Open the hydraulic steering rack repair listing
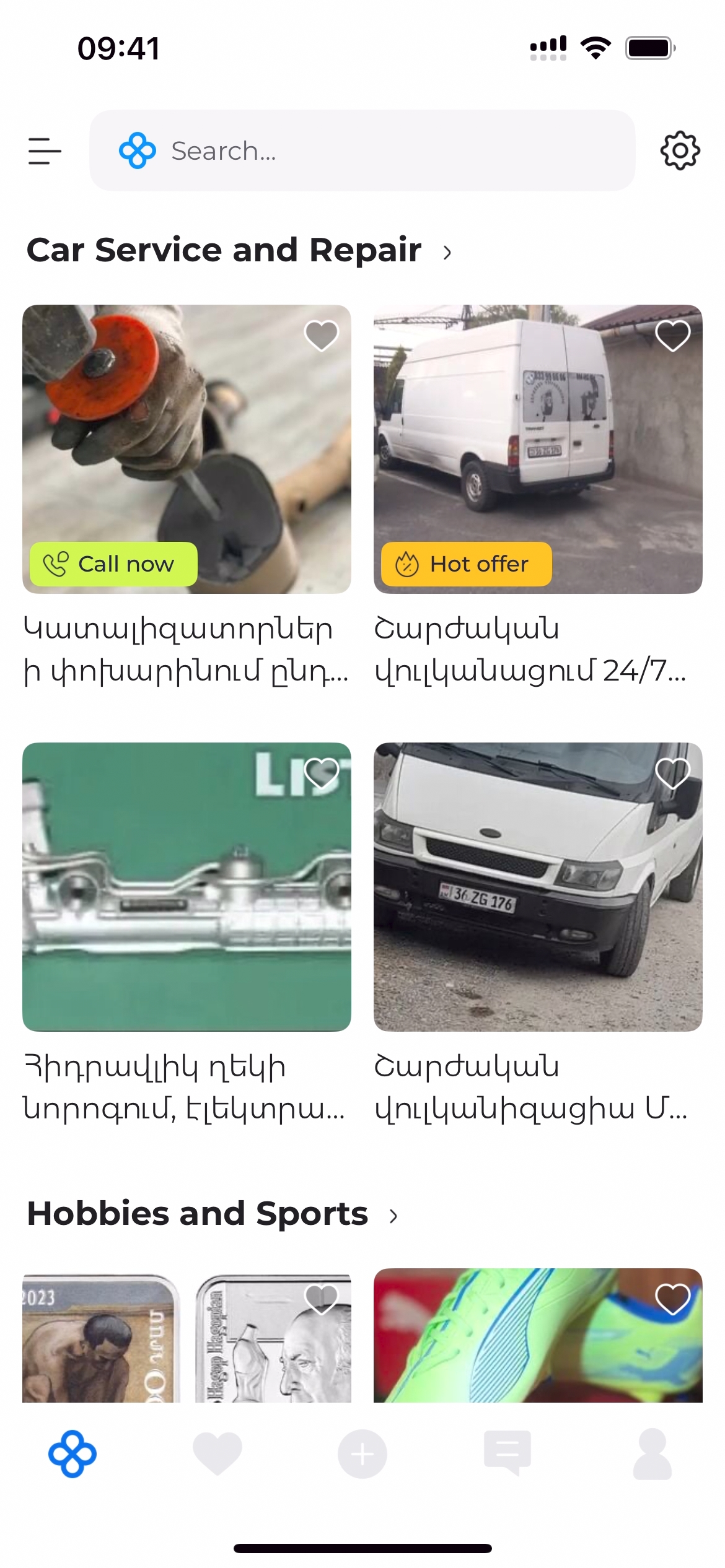Image resolution: width=725 pixels, height=1568 pixels. 186,887
